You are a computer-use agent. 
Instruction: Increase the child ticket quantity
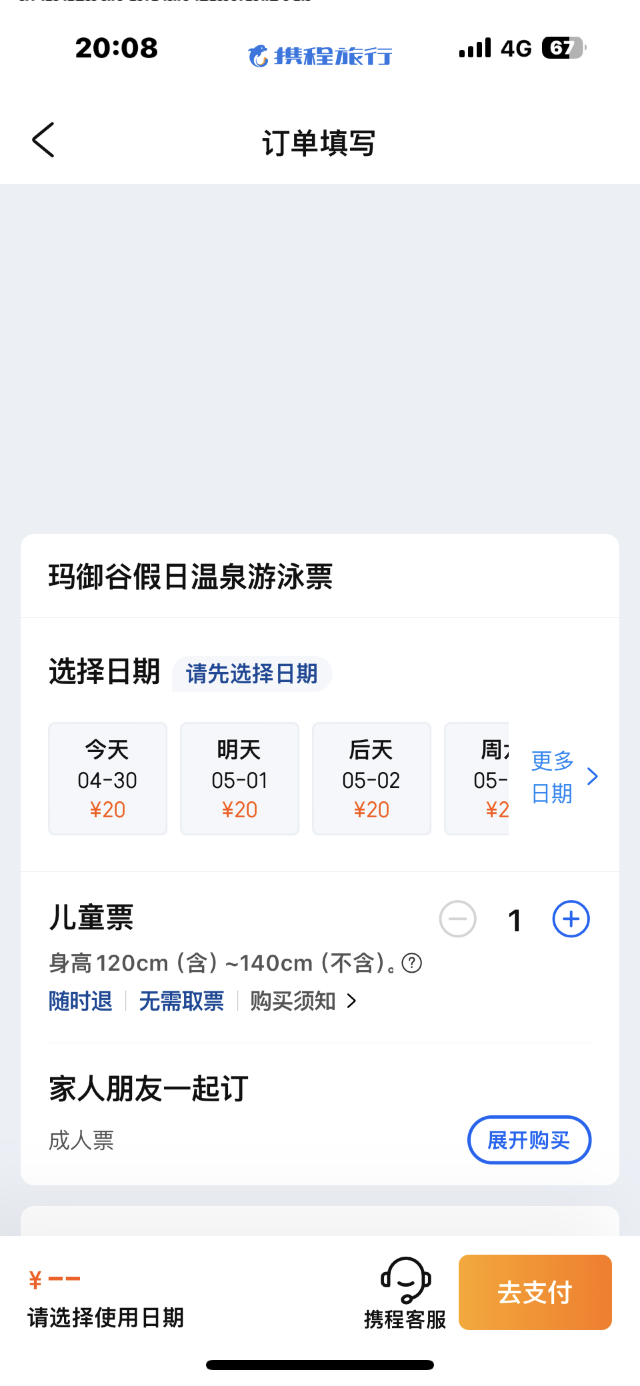(571, 919)
